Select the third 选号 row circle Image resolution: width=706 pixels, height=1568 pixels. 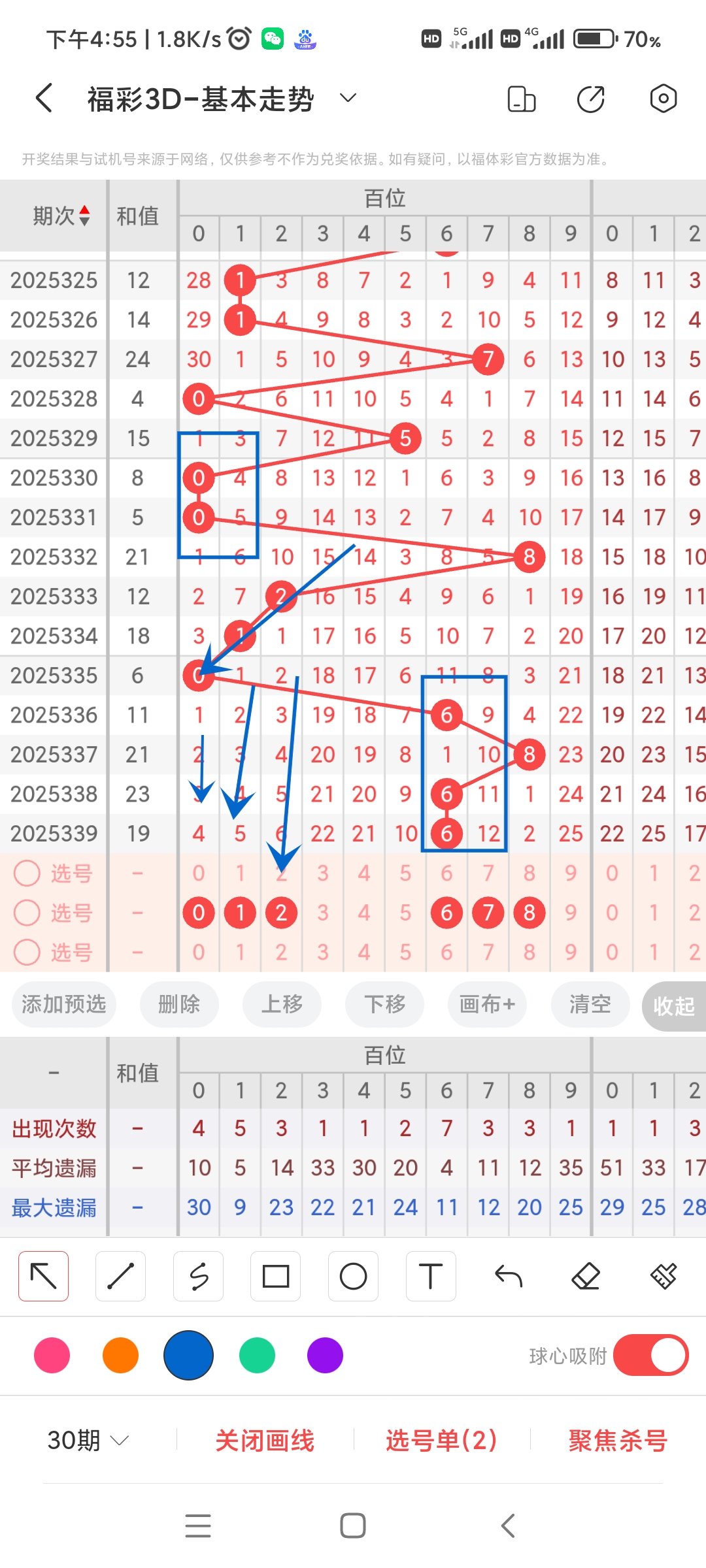(x=27, y=953)
